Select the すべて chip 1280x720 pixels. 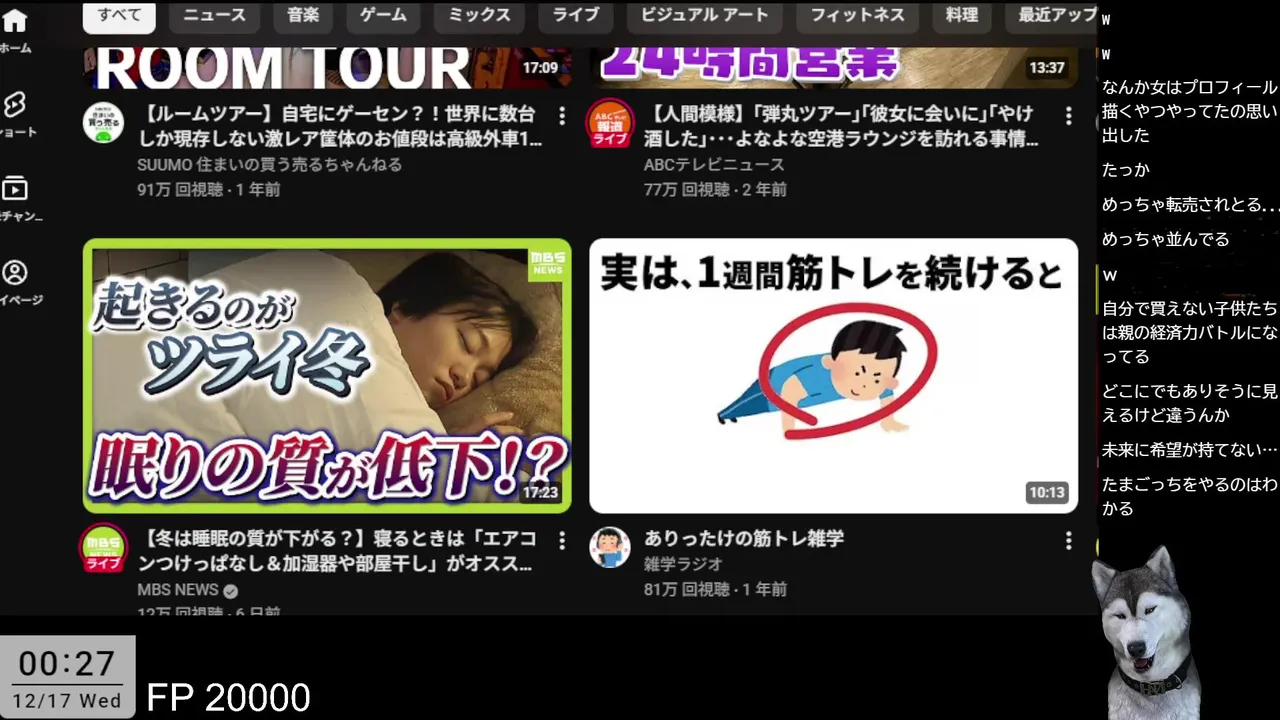click(119, 15)
